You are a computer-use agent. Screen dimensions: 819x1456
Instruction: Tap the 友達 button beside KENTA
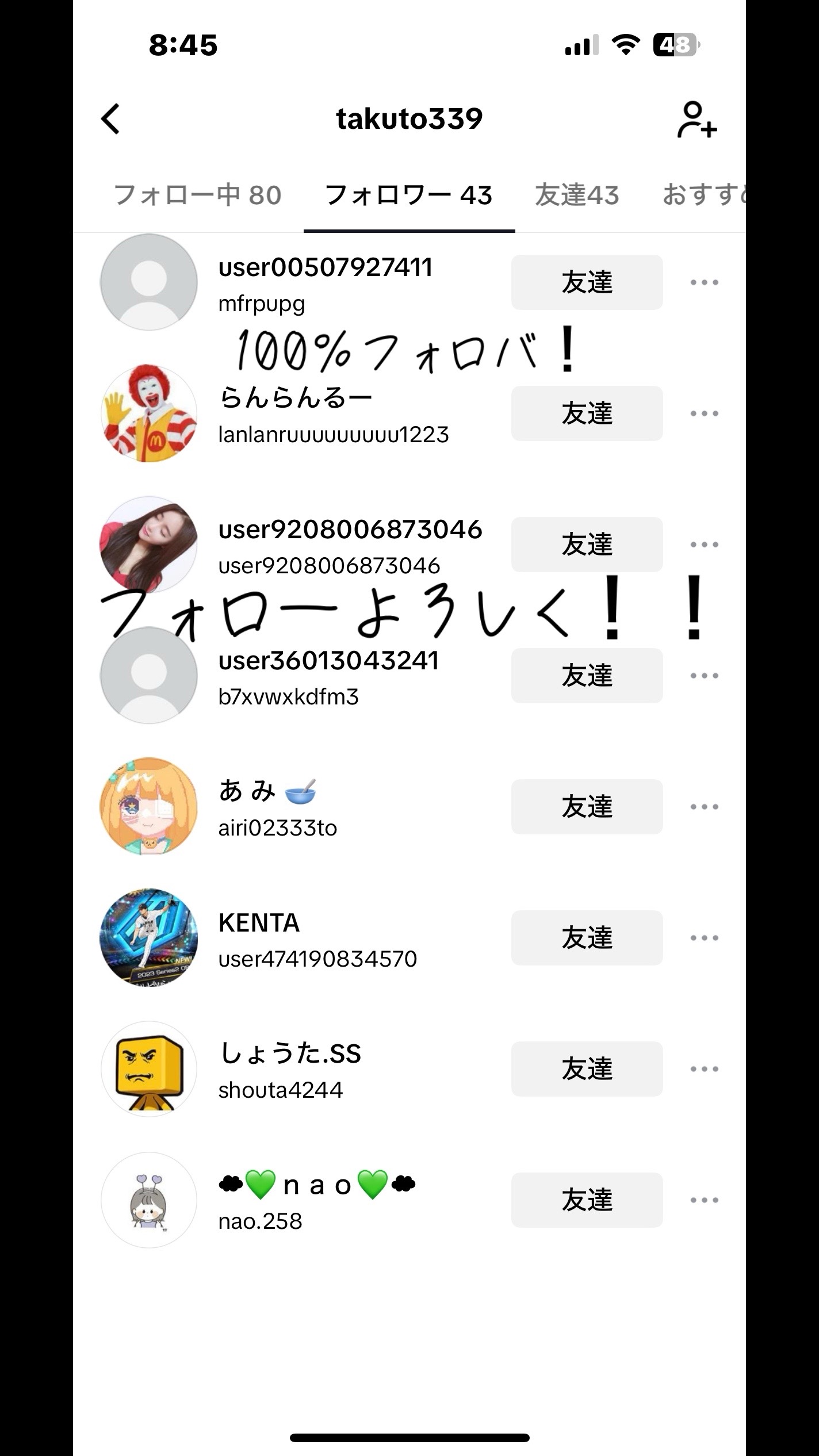[587, 938]
